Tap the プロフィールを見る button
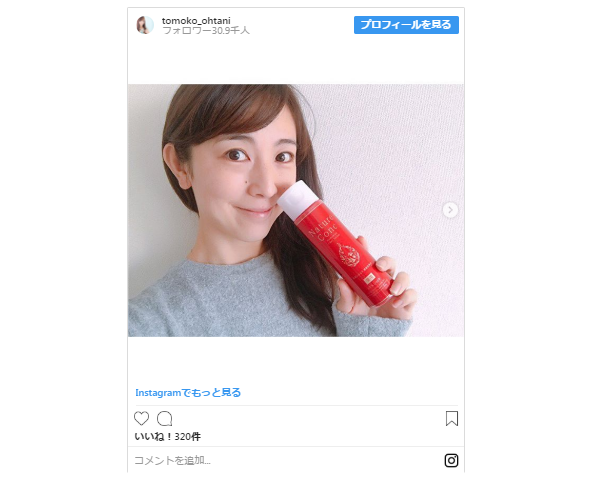This screenshot has width=600, height=497. (x=405, y=24)
